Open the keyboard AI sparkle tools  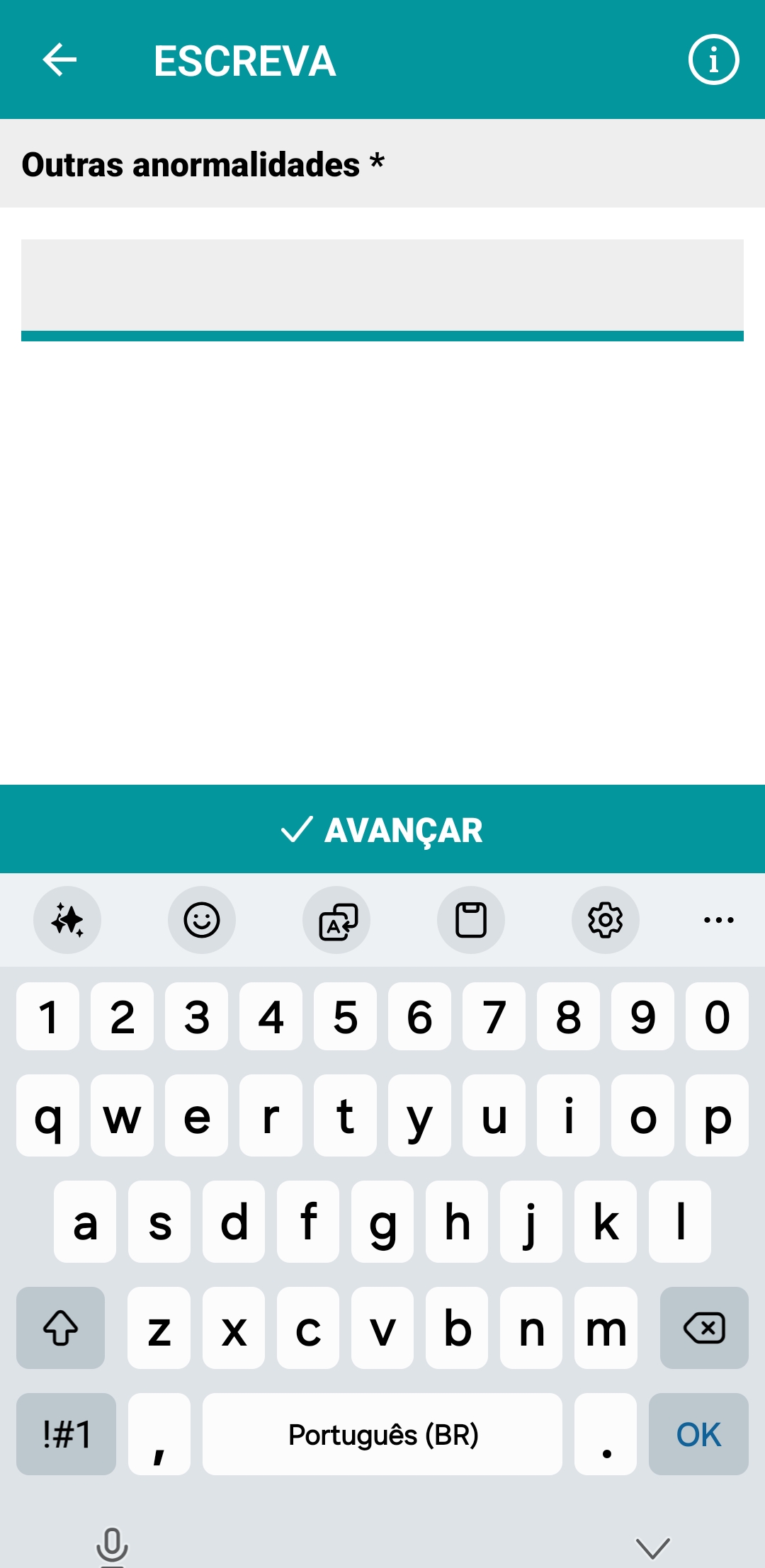pos(67,920)
